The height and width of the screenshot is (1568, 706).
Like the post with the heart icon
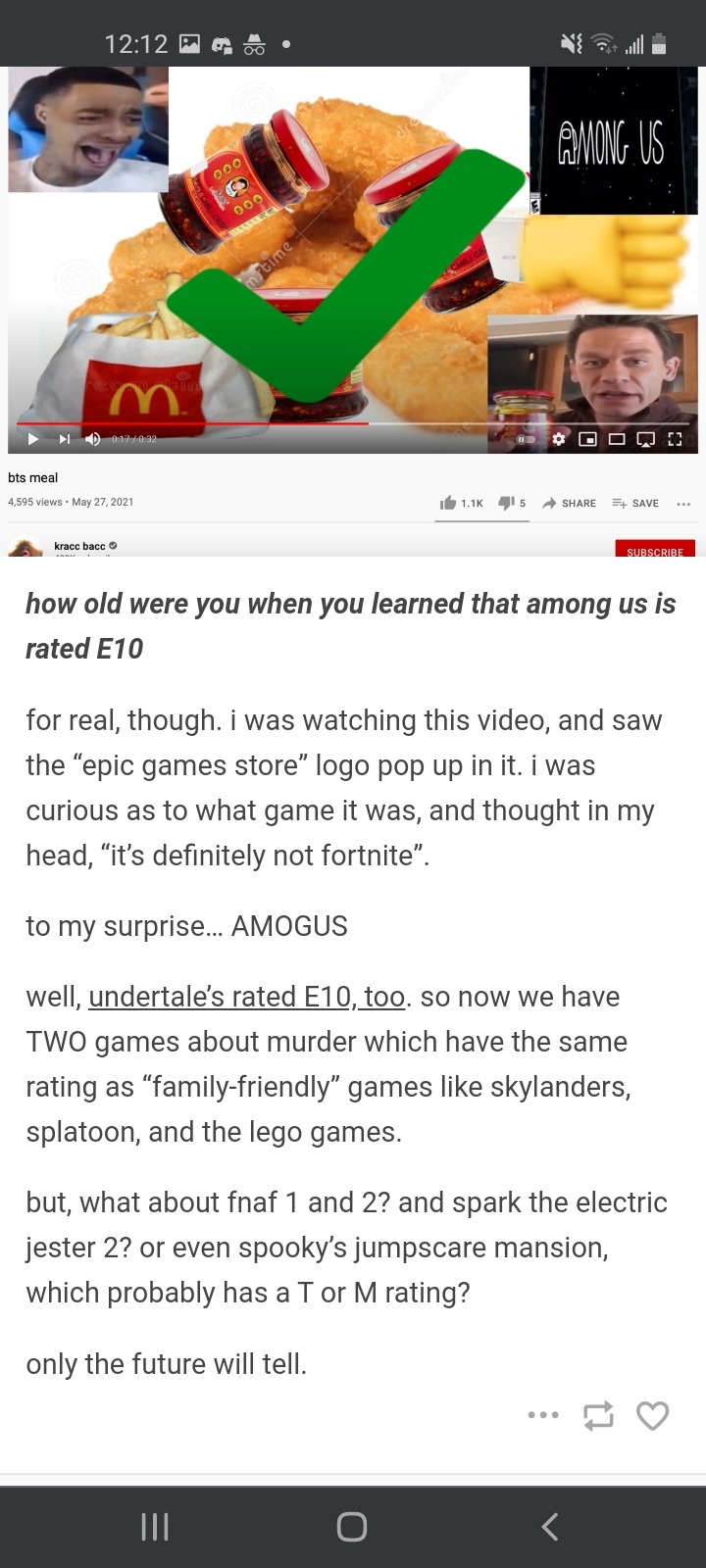(653, 1415)
